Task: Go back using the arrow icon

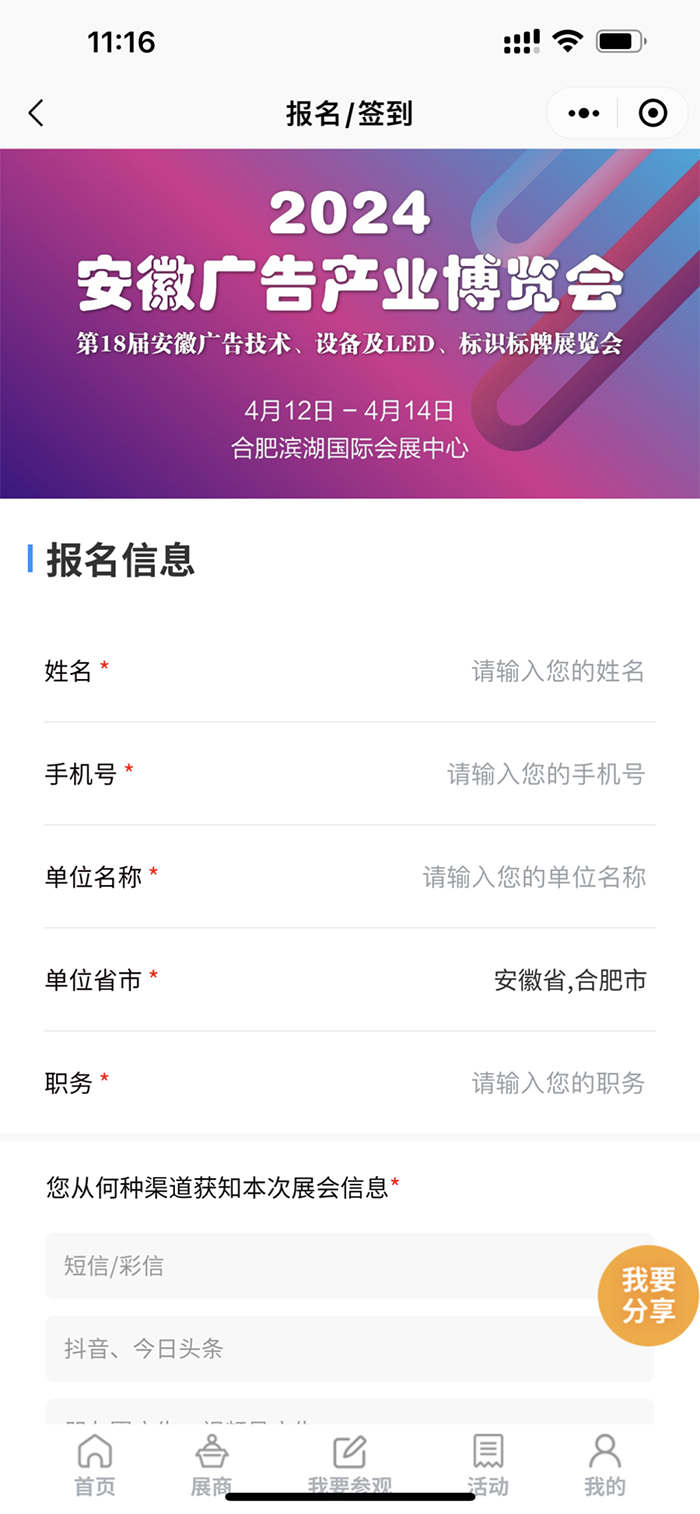Action: point(36,113)
